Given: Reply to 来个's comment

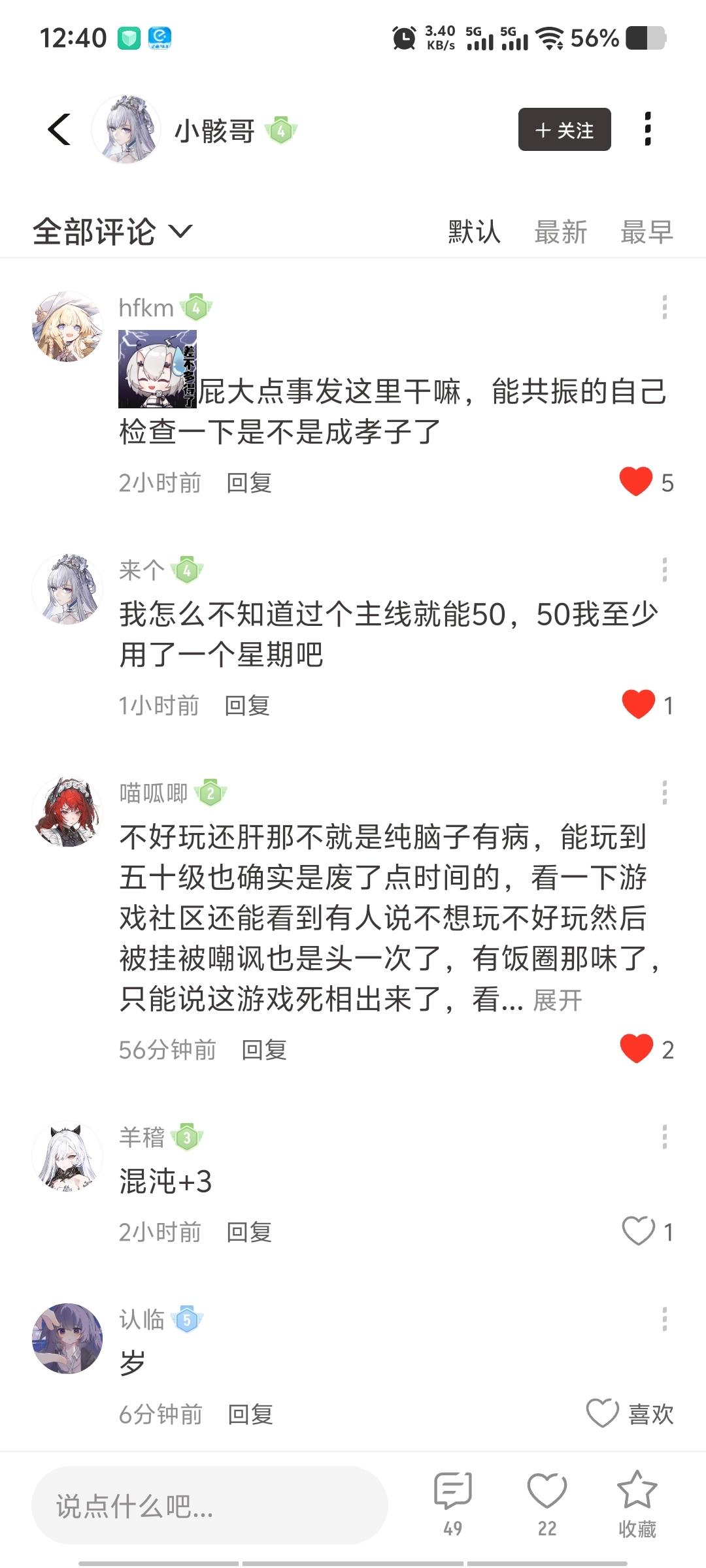Looking at the screenshot, I should click(x=247, y=706).
